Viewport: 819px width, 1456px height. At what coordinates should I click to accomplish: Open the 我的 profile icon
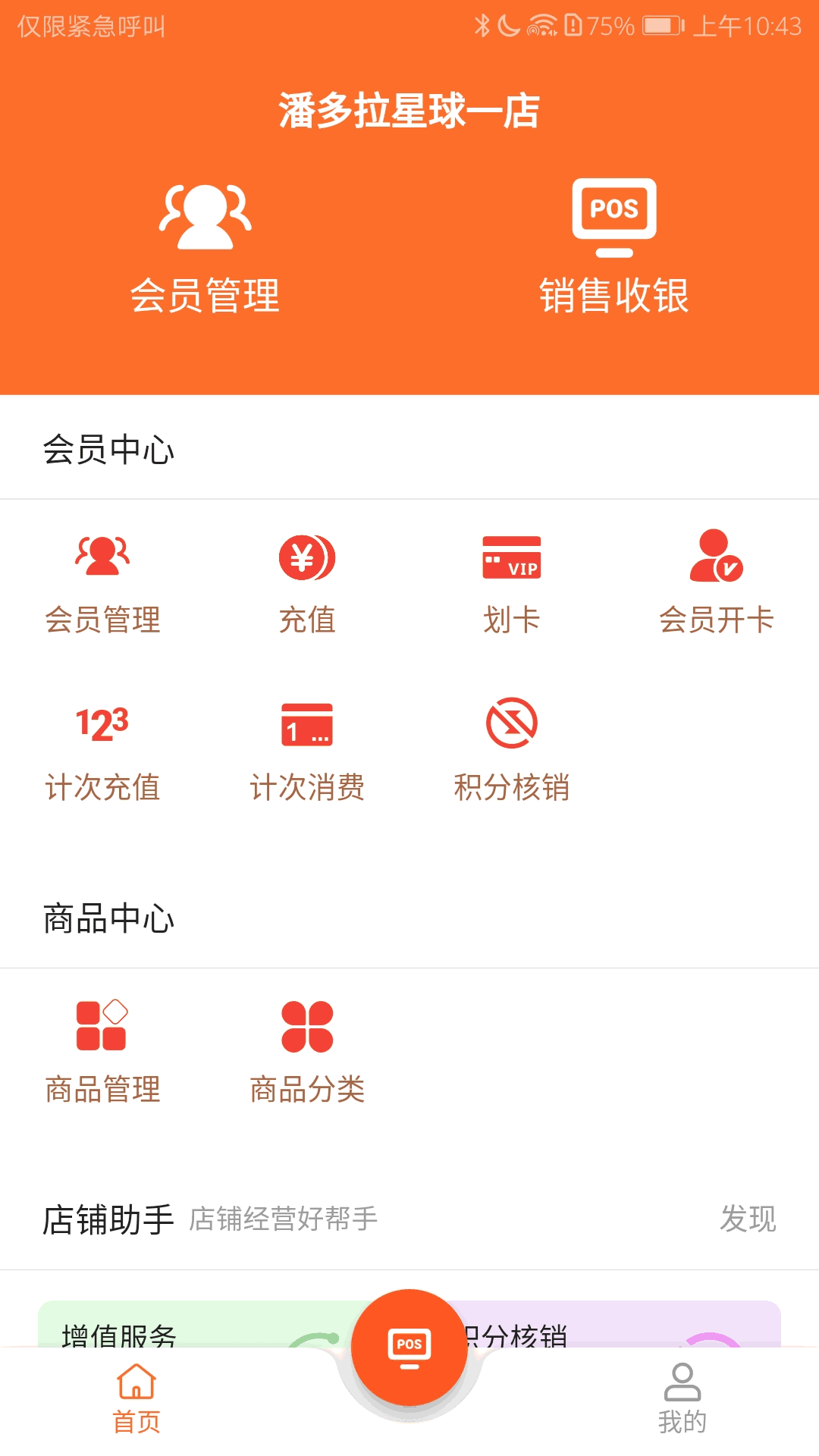[x=682, y=1394]
